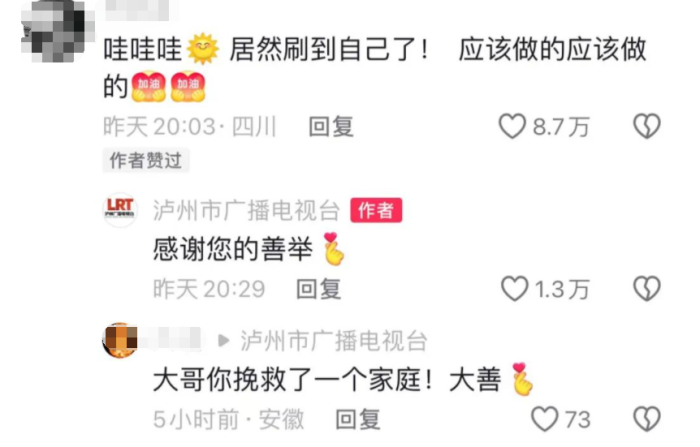Screen dimensions: 700x447
Task: Dislike the 感谢您的善举 reply
Action: [x=648, y=289]
